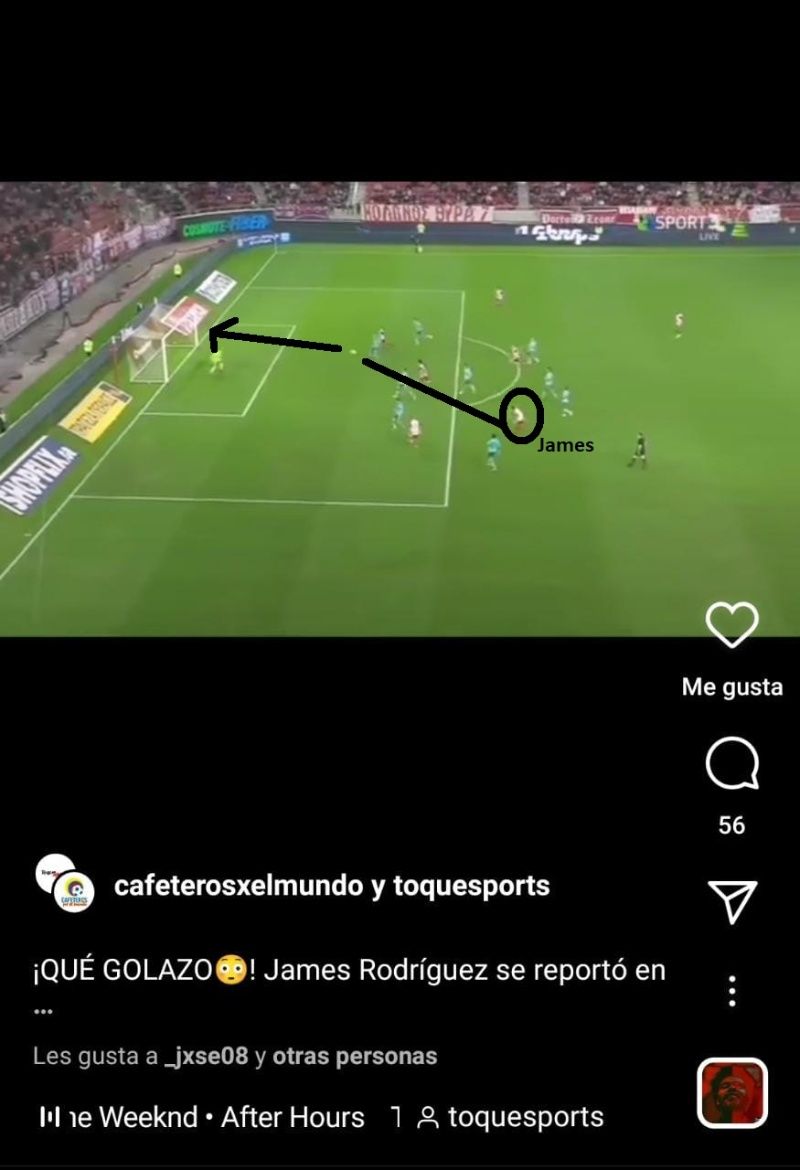This screenshot has height=1170, width=800.
Task: Like this reel with the heart icon
Action: tap(732, 626)
